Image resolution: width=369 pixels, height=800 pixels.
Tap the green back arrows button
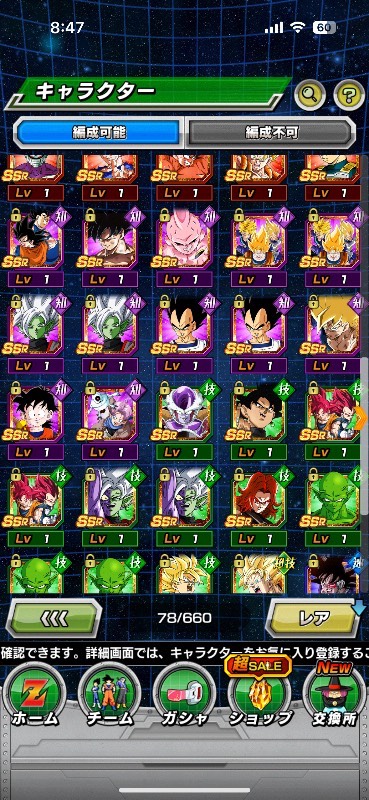tap(54, 618)
